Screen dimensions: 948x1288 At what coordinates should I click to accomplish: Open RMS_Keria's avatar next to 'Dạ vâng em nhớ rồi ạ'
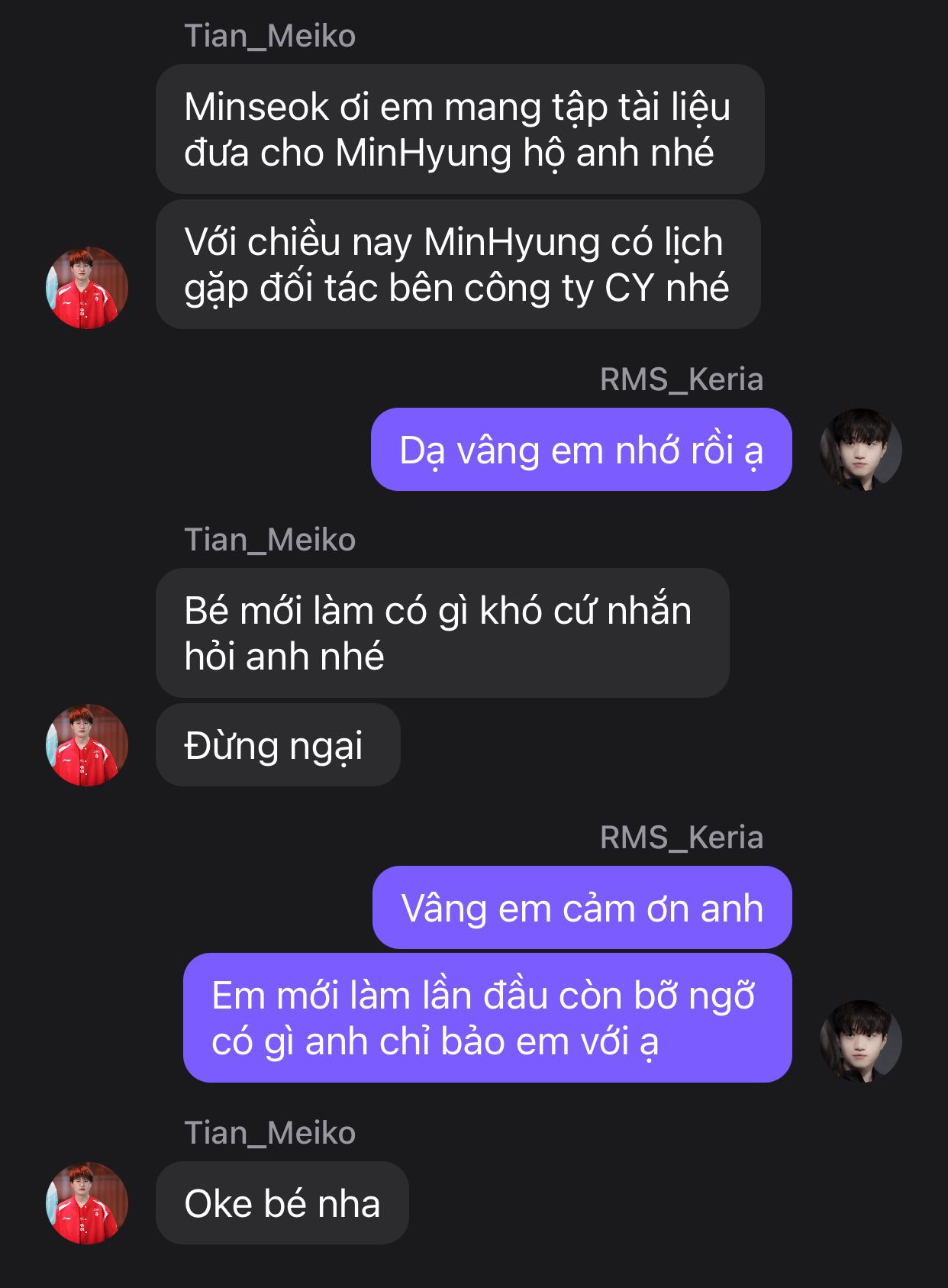click(x=860, y=450)
